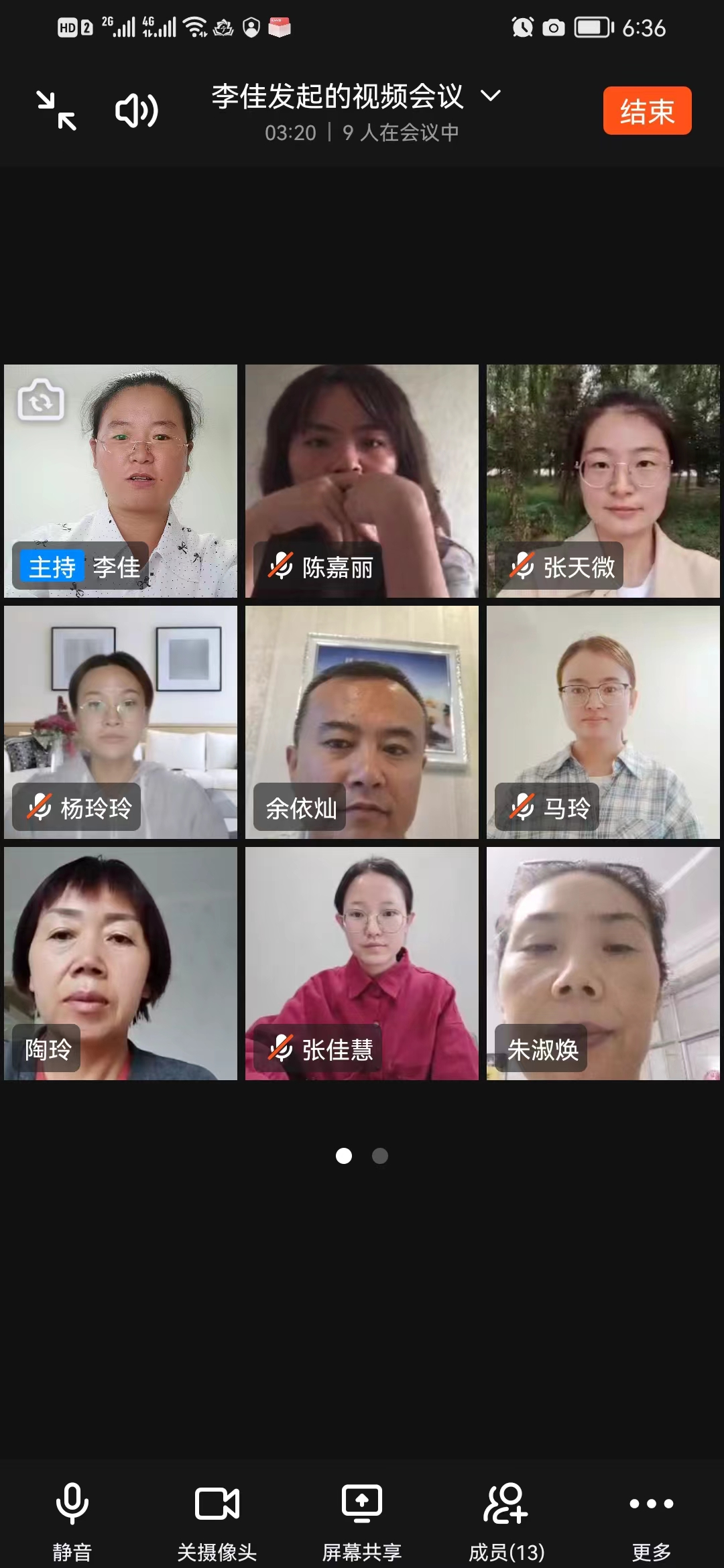Tap the muted microphone icon on 张佳慧's tile
Viewport: 724px width, 1568px height.
[281, 1049]
